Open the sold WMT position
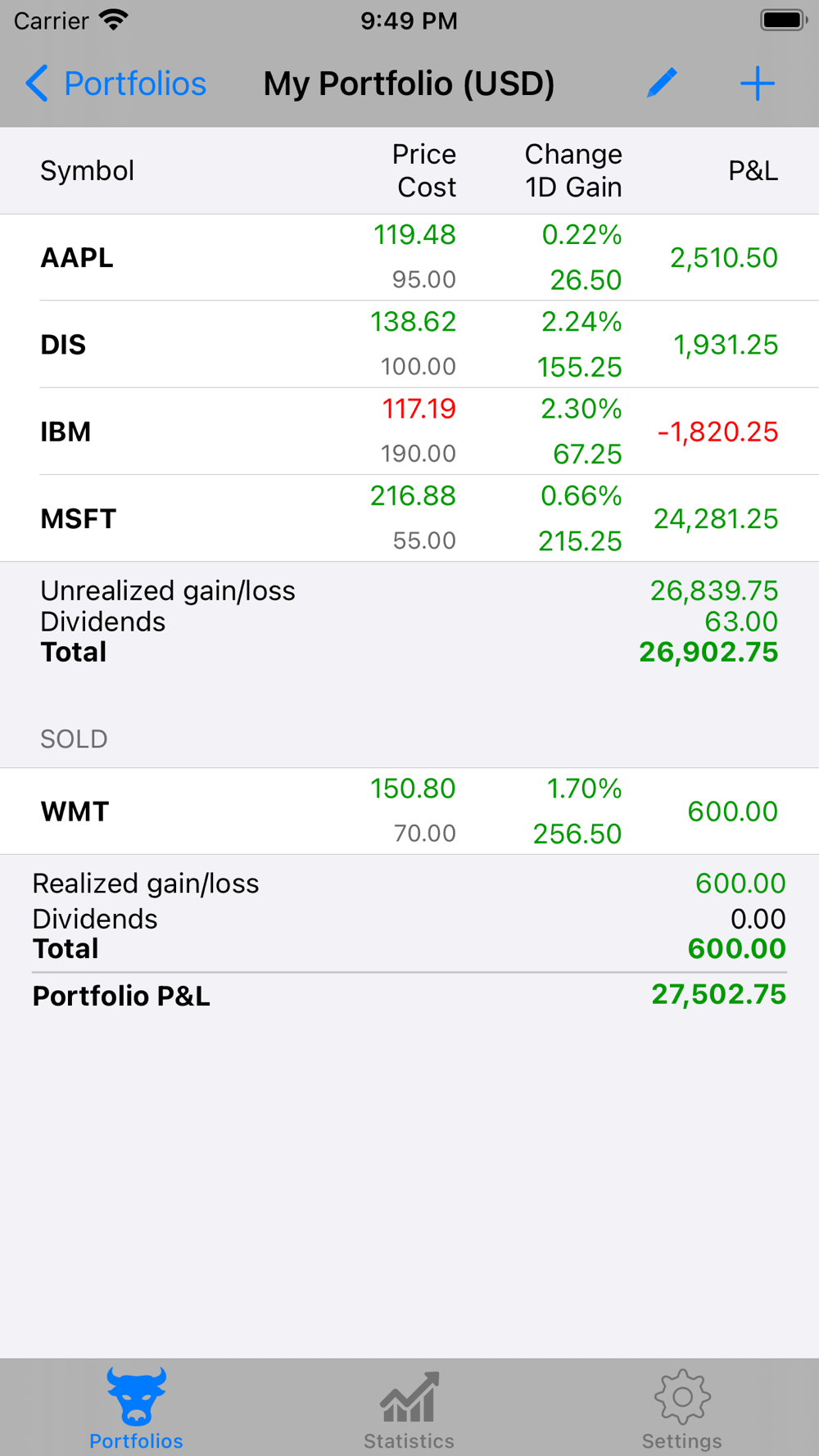The image size is (819, 1456). (409, 811)
